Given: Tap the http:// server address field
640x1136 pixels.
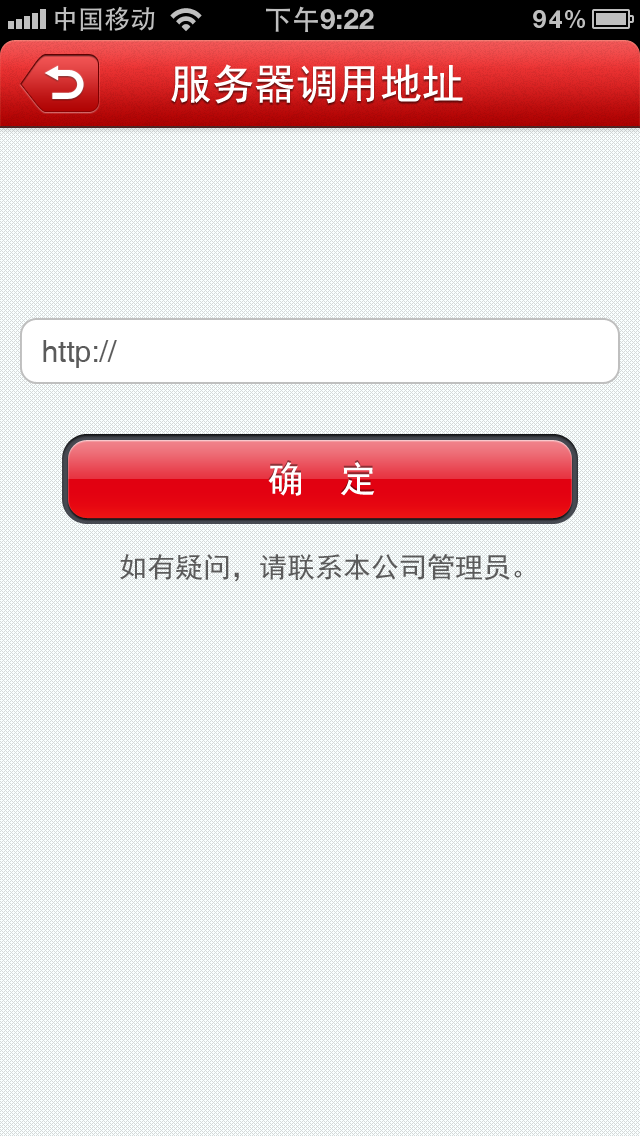Looking at the screenshot, I should pyautogui.click(x=320, y=351).
